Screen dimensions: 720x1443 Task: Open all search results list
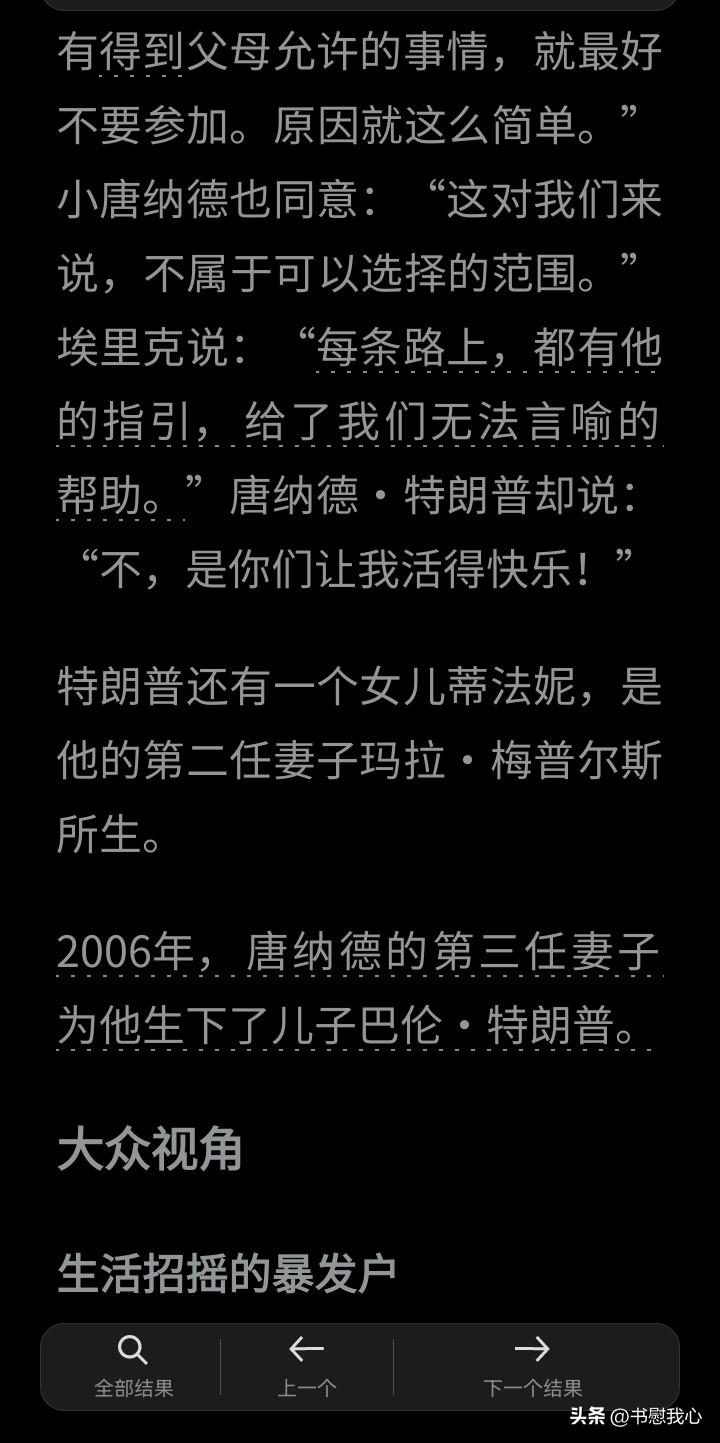(133, 1366)
